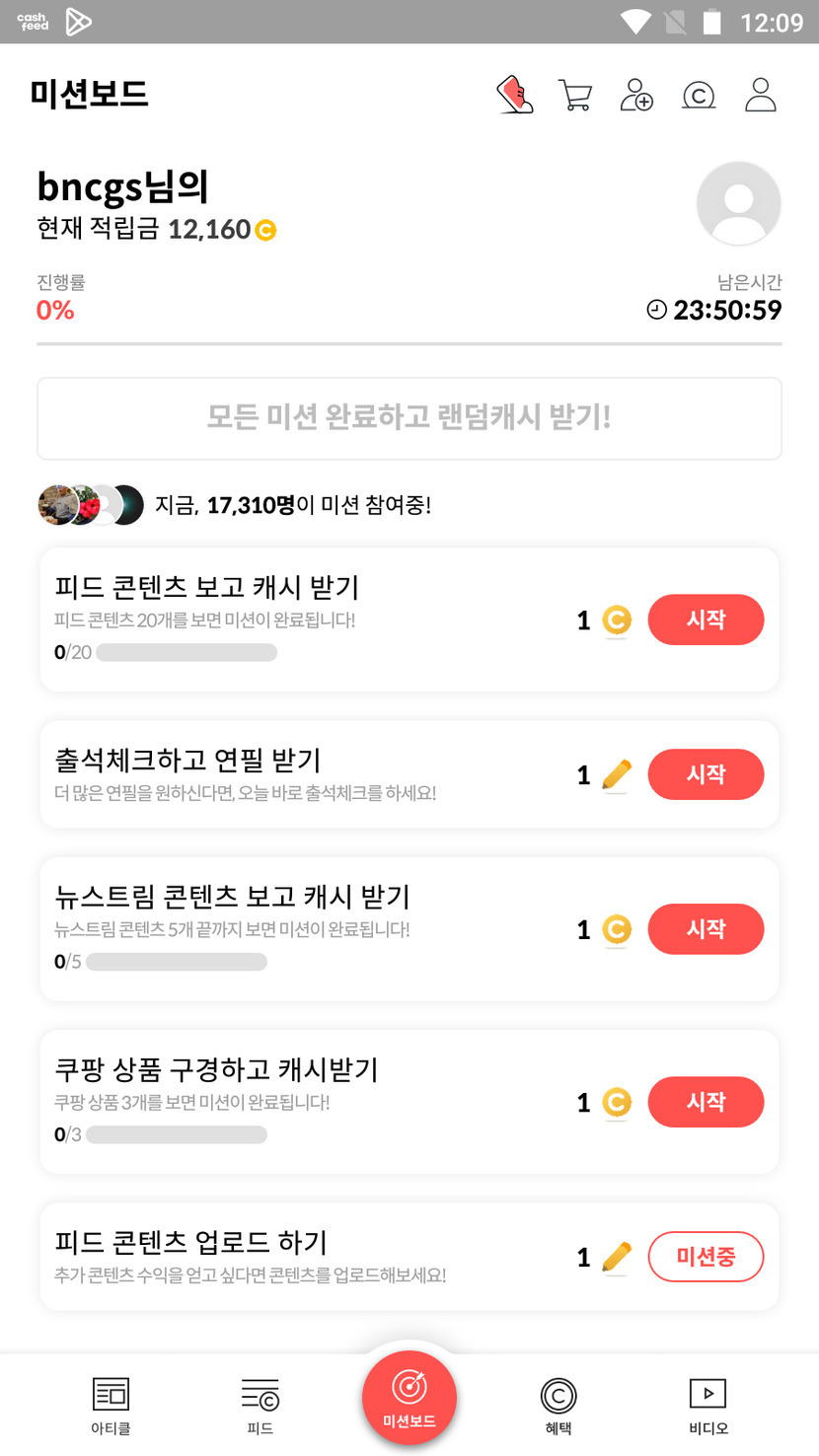The image size is (819, 1456).
Task: Tap the invite friend icon
Action: (636, 96)
